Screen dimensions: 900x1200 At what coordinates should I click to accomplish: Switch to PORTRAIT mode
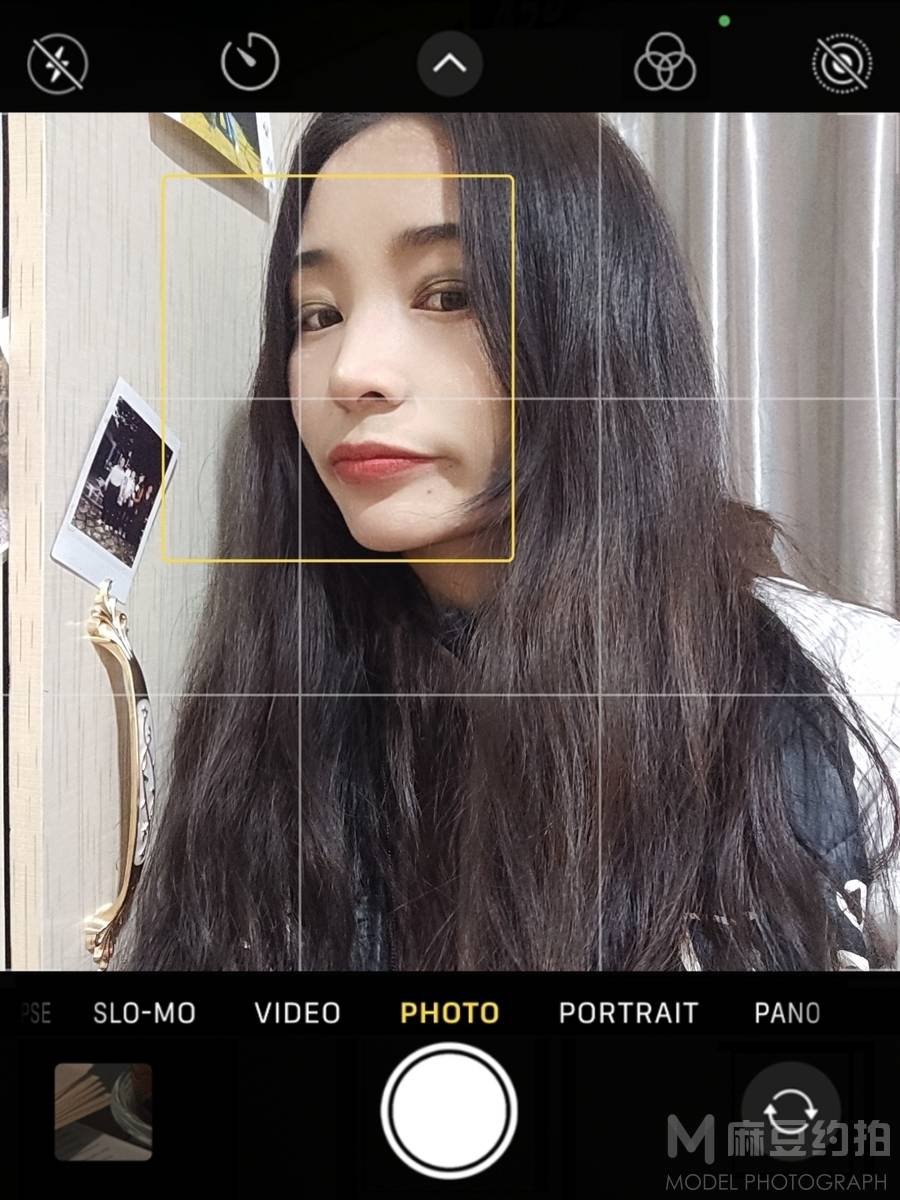point(628,1013)
